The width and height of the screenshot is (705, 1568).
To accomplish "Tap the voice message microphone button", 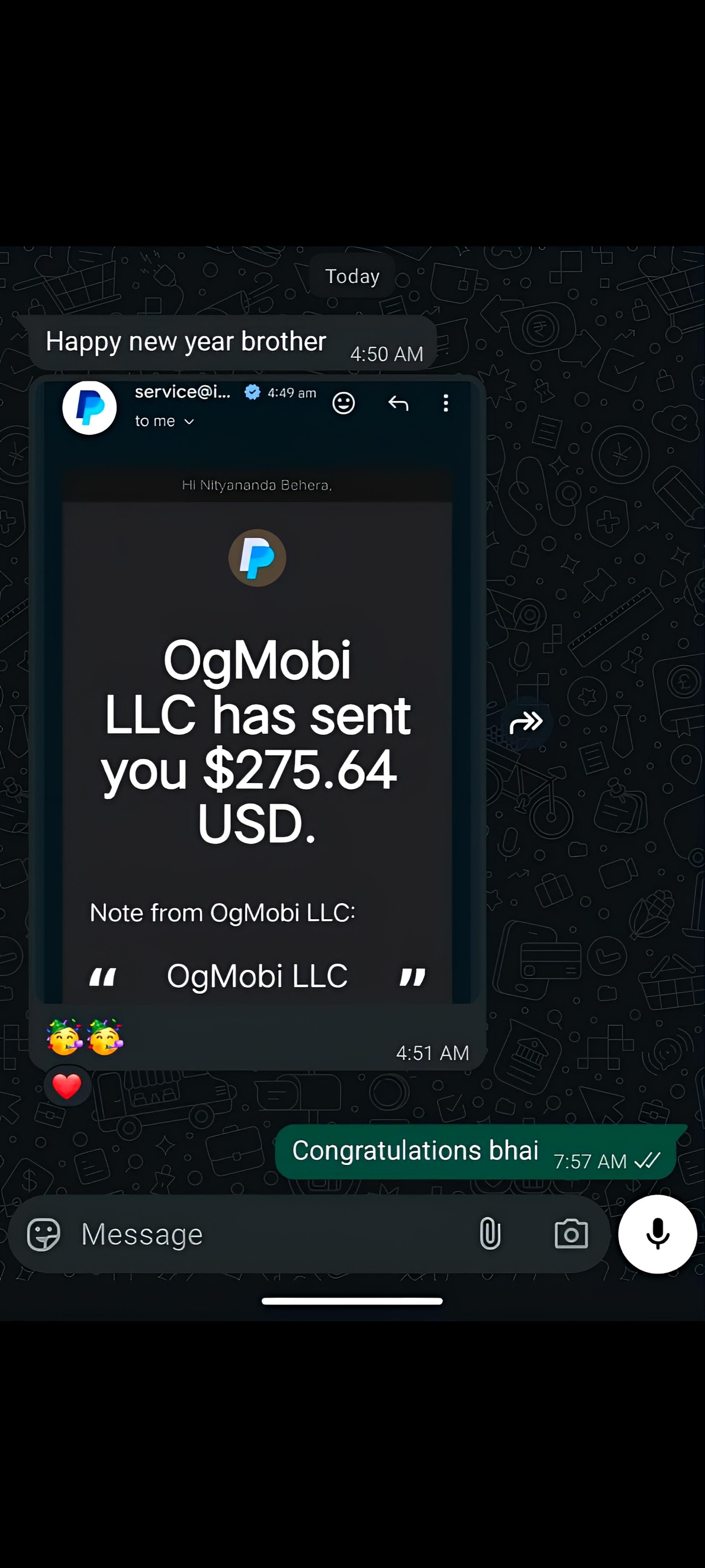I will click(x=657, y=1234).
